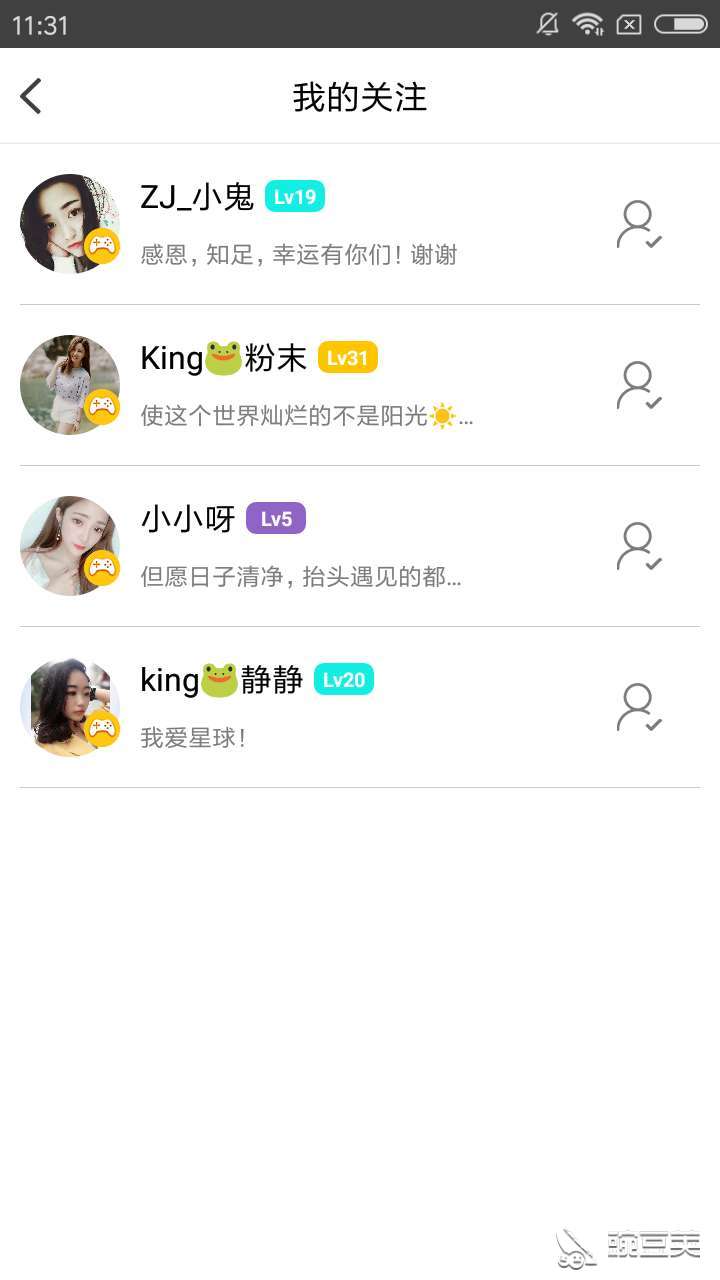
Task: Toggle follow status for king🐸静静
Action: (639, 707)
